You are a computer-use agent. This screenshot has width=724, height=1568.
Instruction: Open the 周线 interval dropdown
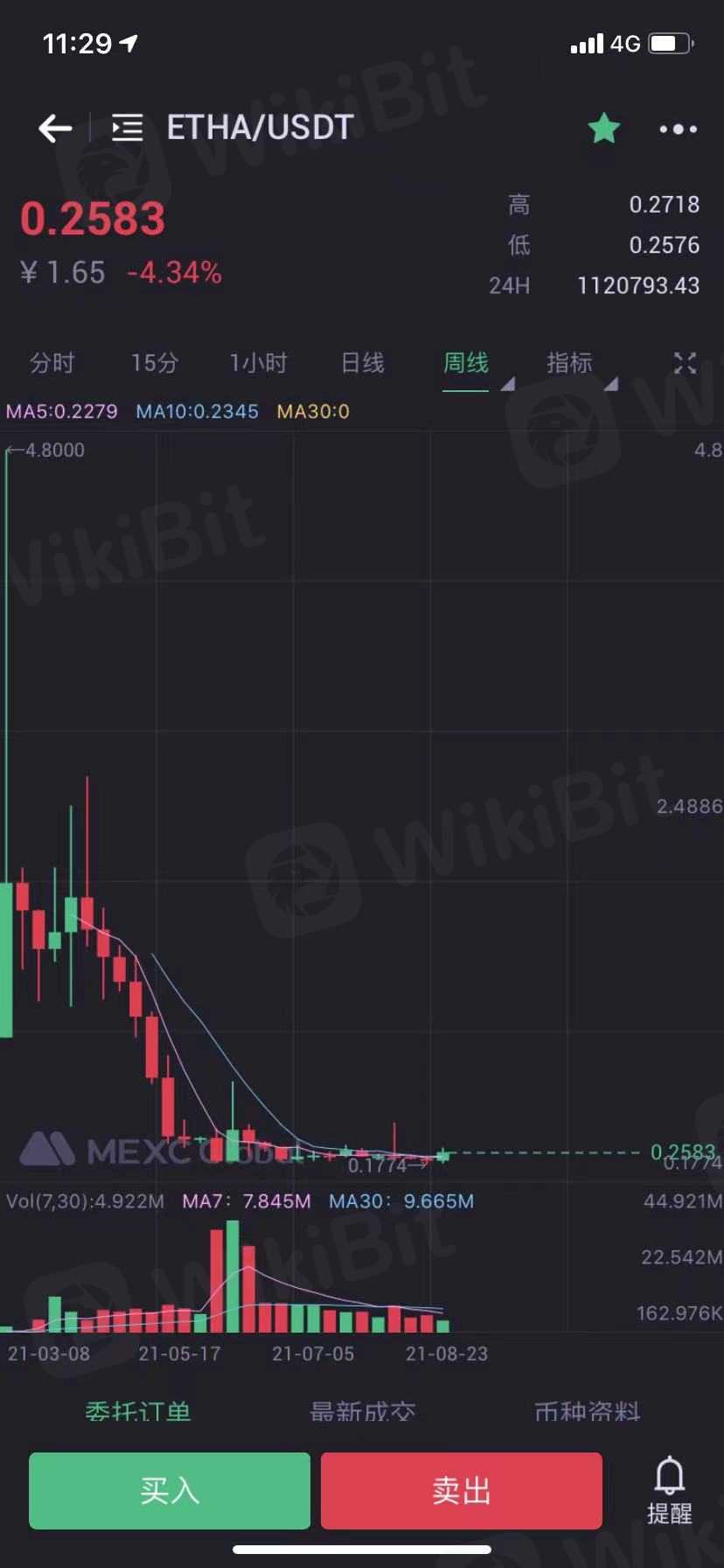[466, 363]
